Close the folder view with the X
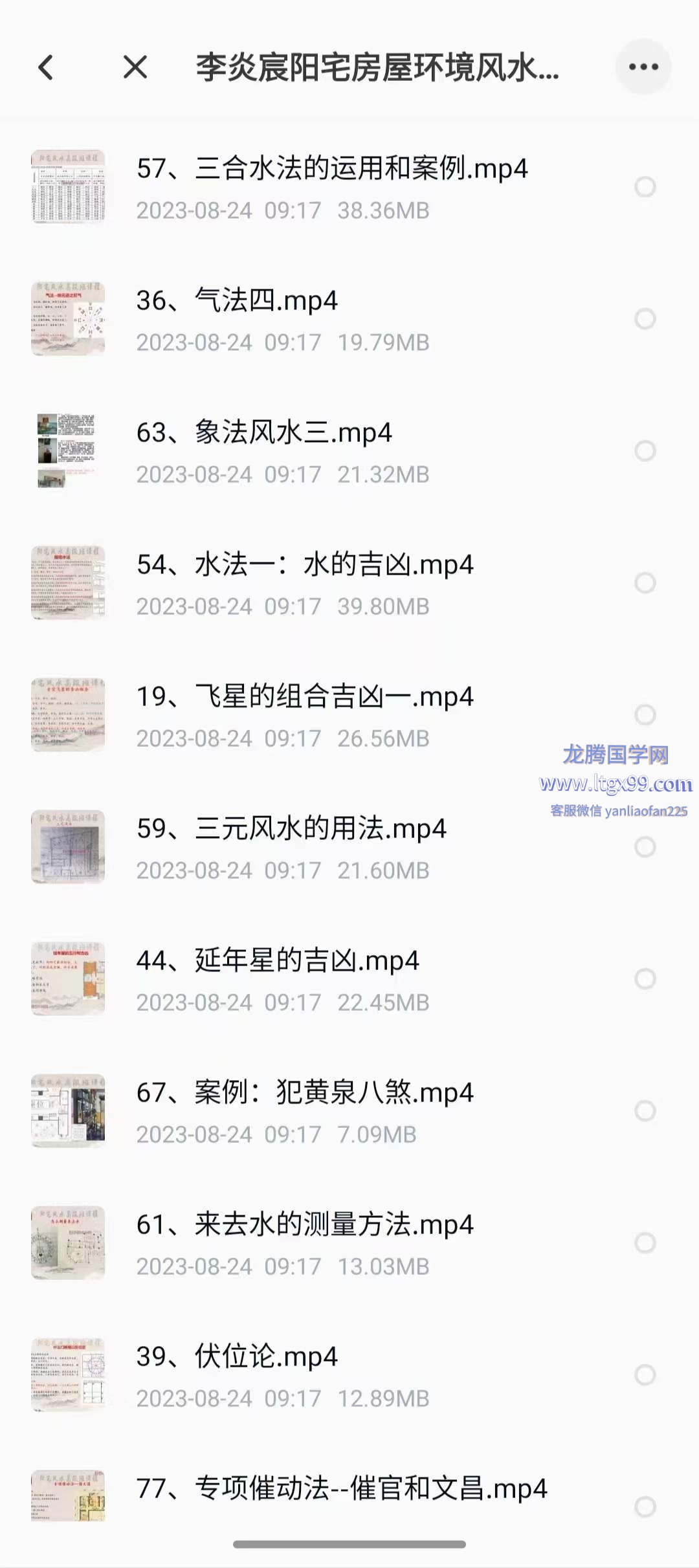 coord(135,67)
